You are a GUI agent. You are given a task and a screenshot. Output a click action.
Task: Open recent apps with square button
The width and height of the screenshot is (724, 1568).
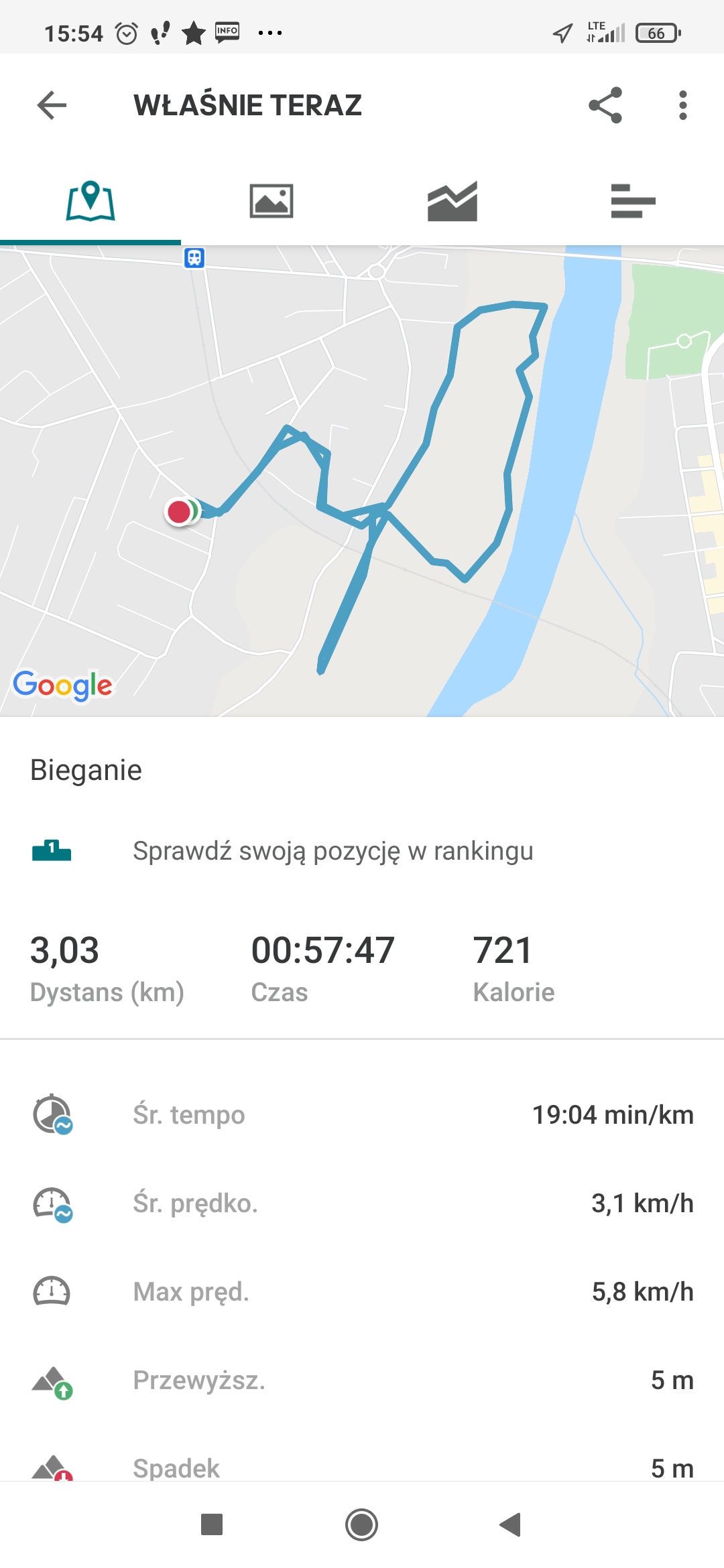tap(212, 1524)
